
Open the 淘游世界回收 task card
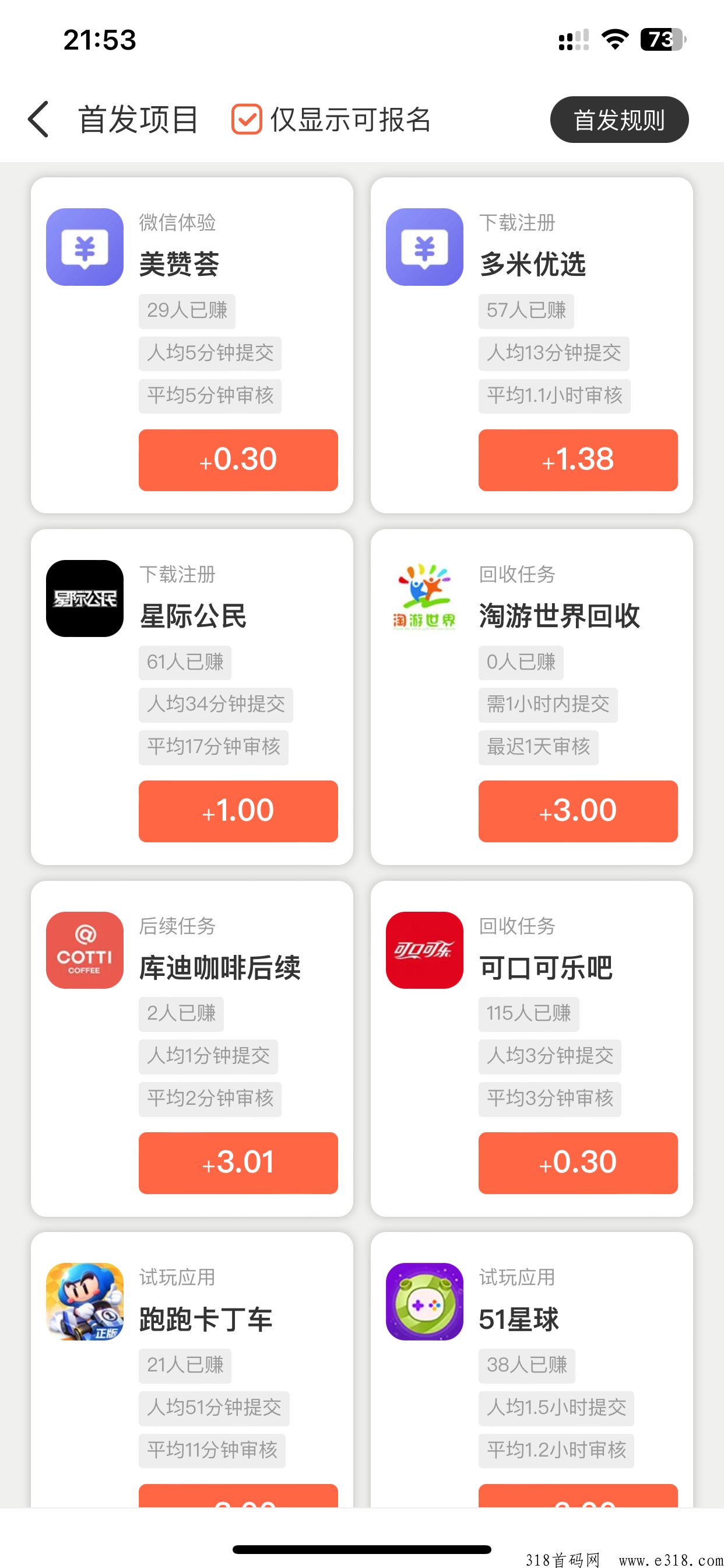click(558, 616)
